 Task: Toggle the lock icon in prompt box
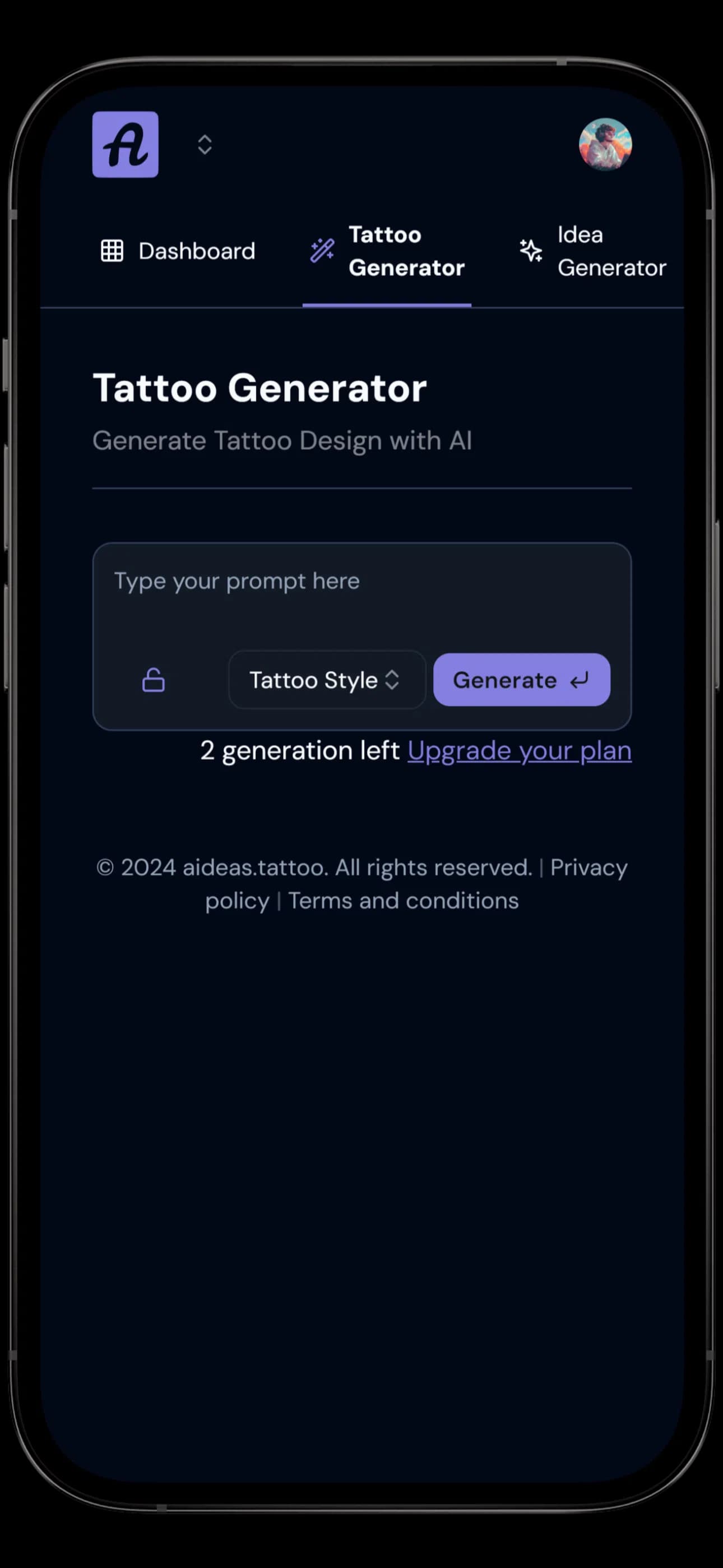click(x=154, y=680)
